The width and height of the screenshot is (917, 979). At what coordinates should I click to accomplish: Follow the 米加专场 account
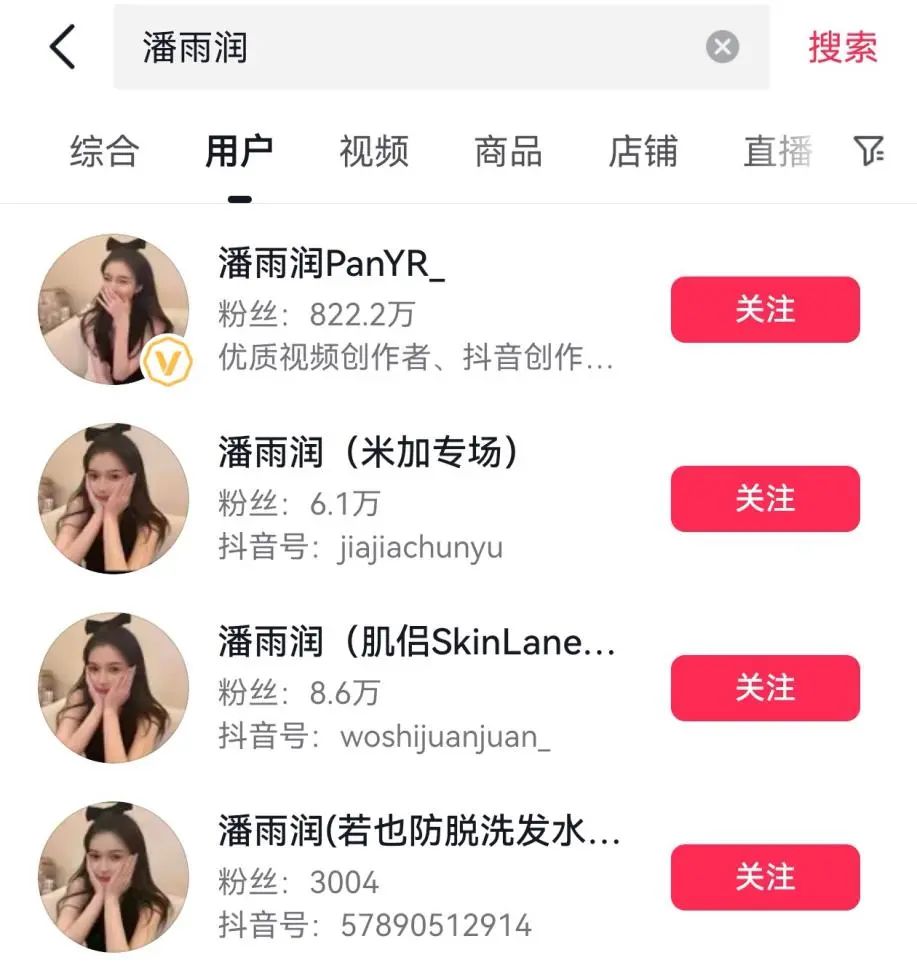point(764,498)
